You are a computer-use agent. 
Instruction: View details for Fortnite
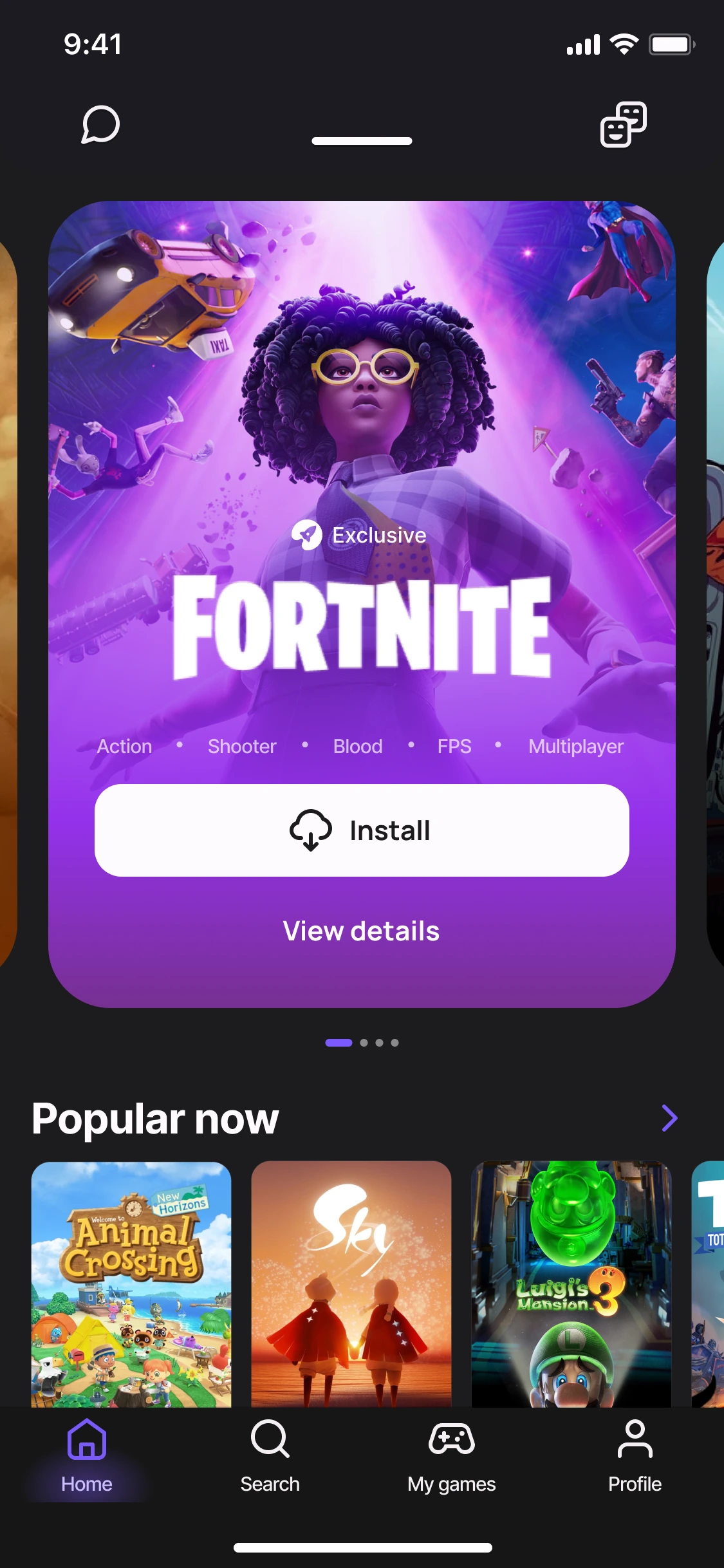coord(362,931)
